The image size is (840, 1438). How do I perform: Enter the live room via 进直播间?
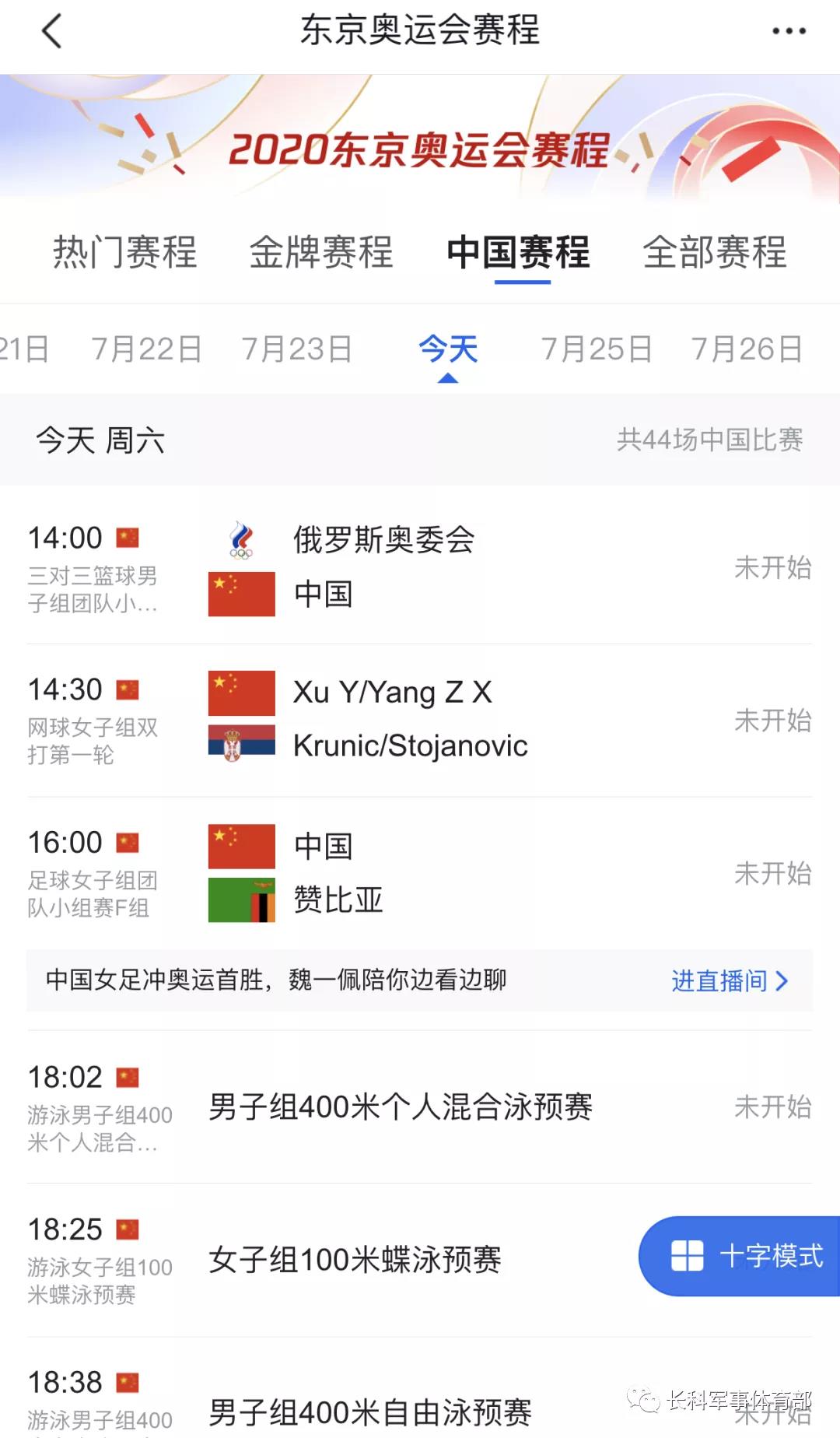pyautogui.click(x=729, y=980)
